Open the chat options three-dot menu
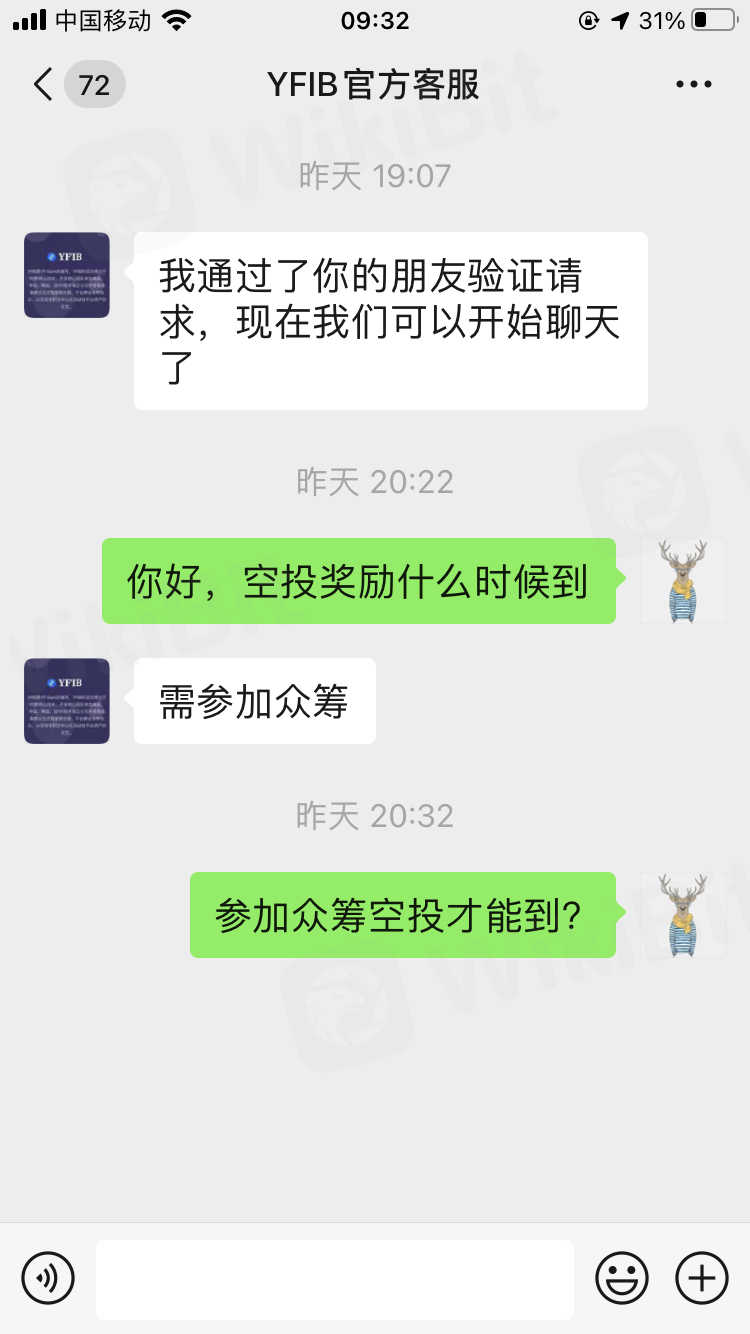This screenshot has width=750, height=1334. [693, 85]
